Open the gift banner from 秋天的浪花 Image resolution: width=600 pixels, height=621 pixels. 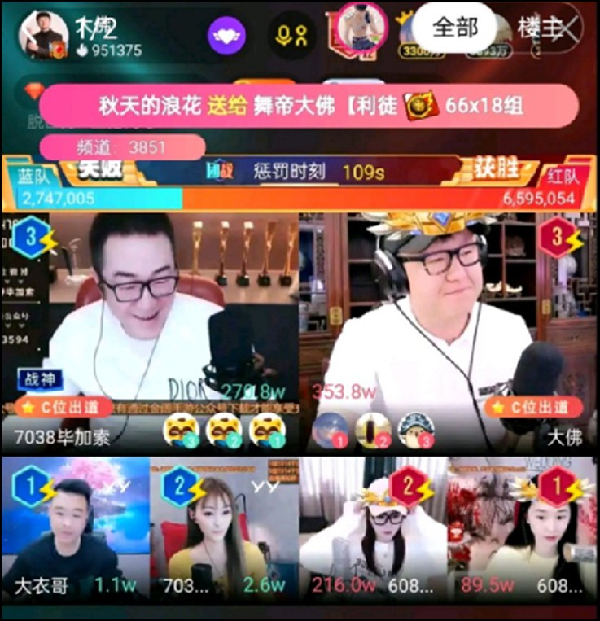click(x=308, y=105)
